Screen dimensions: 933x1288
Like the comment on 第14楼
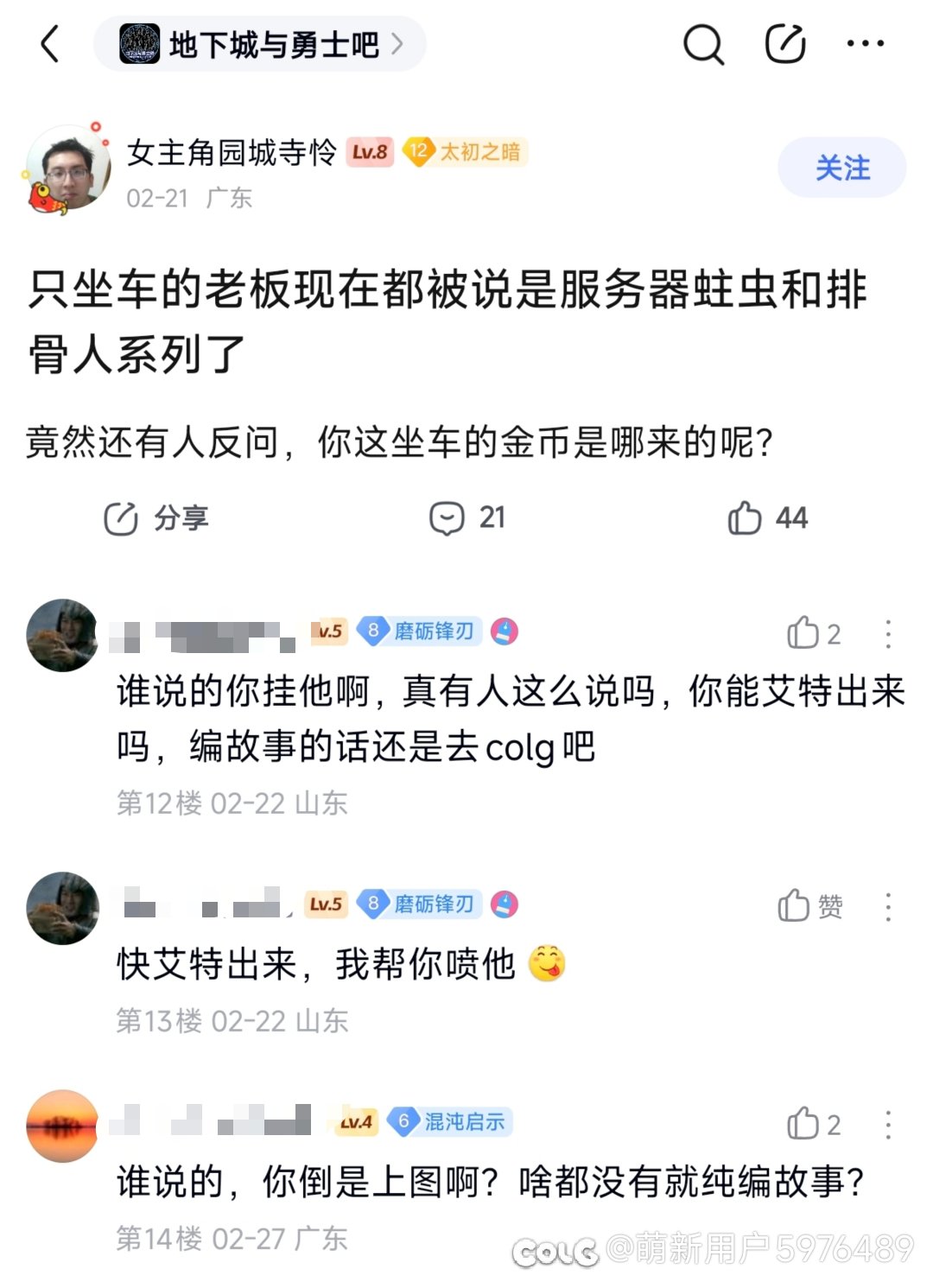812,1124
